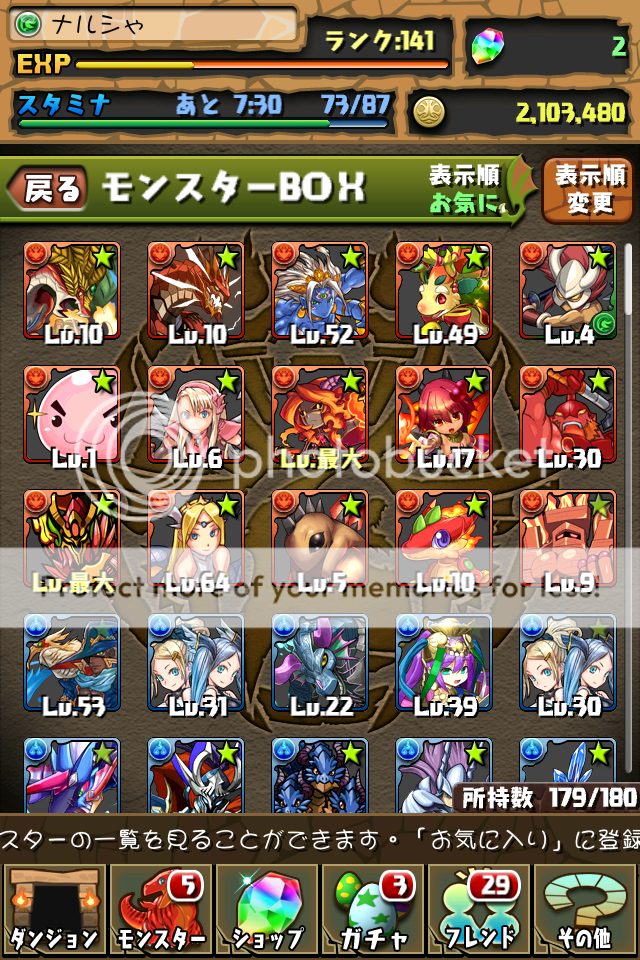The height and width of the screenshot is (960, 640).
Task: Open the Lv.9 golem monster
Action: pos(568,538)
